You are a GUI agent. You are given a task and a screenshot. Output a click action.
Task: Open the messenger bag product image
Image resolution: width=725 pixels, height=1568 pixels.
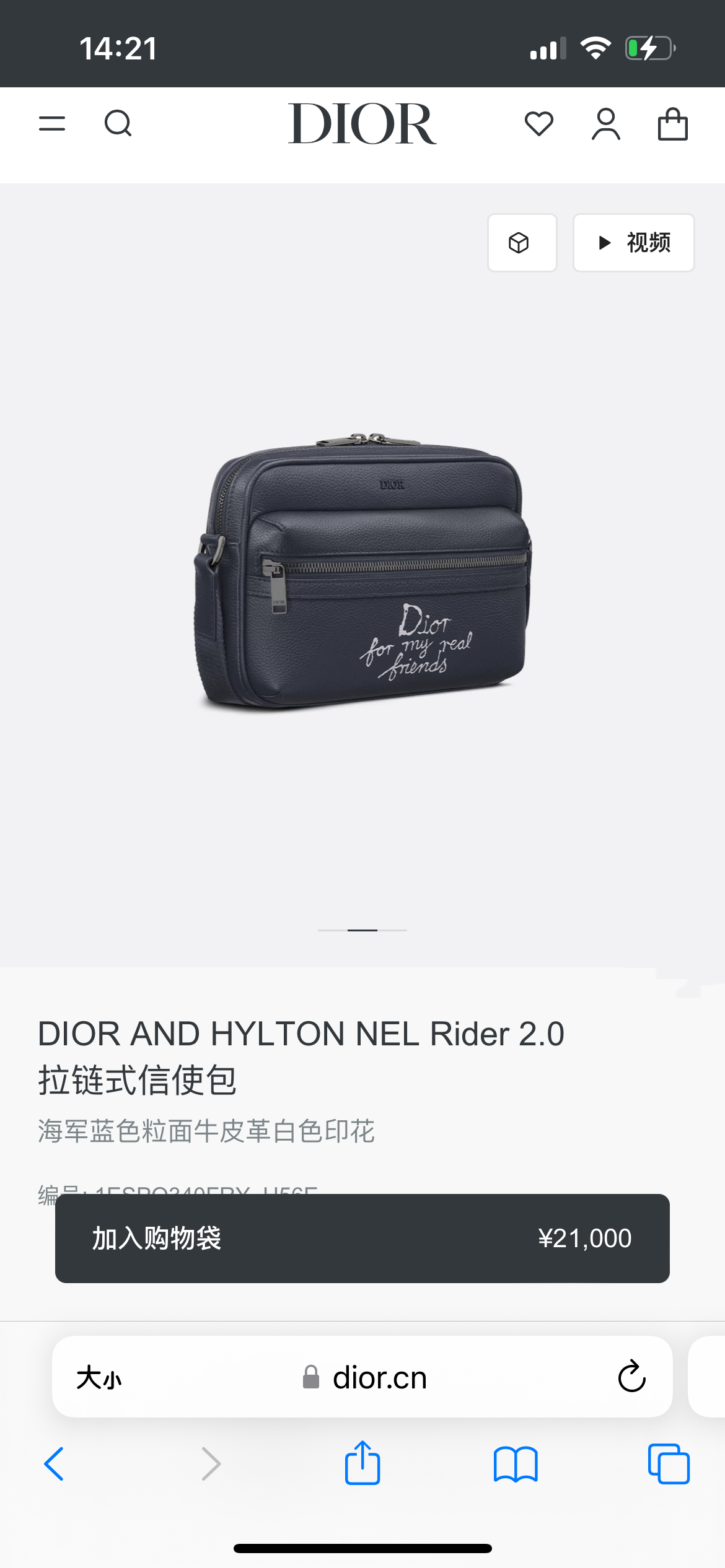pyautogui.click(x=362, y=573)
